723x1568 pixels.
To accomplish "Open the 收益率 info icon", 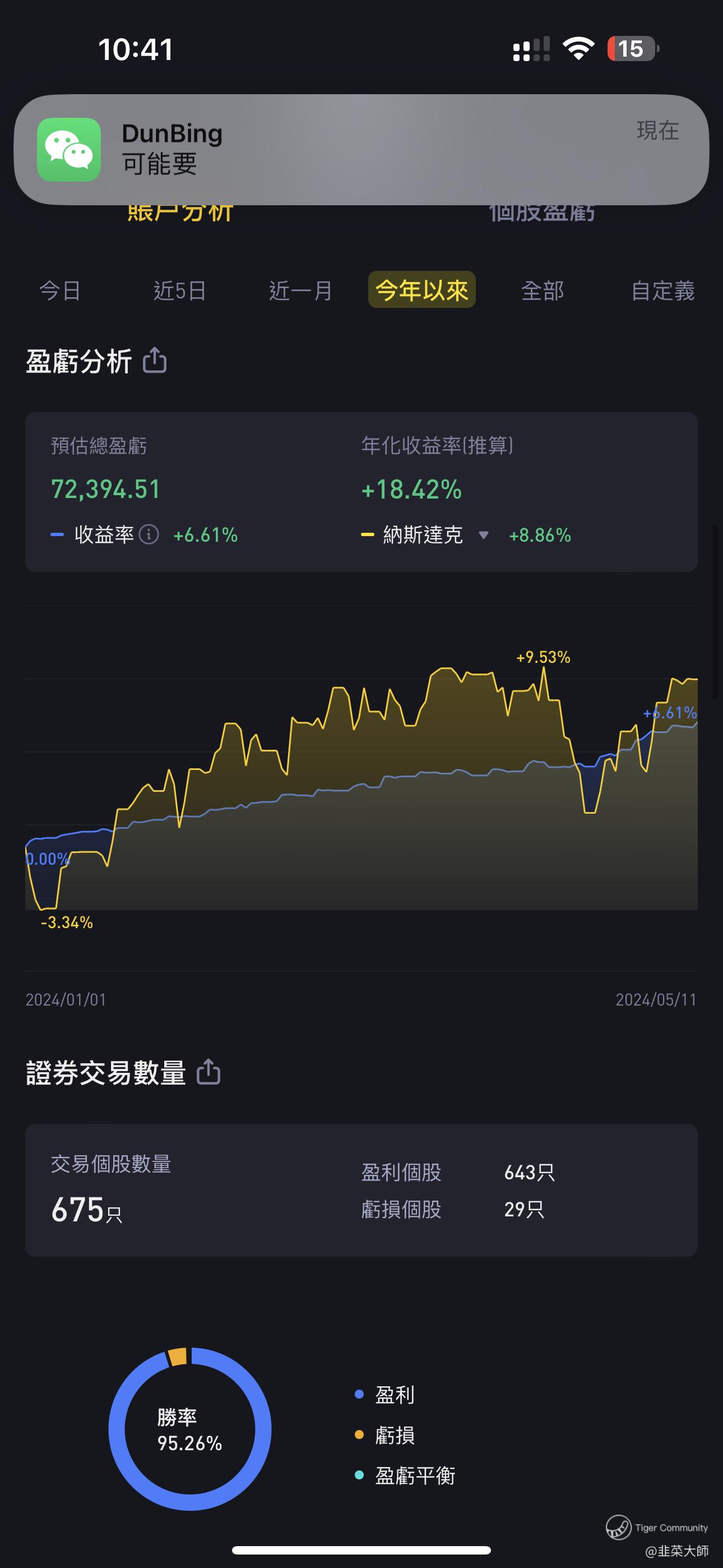I will point(149,534).
